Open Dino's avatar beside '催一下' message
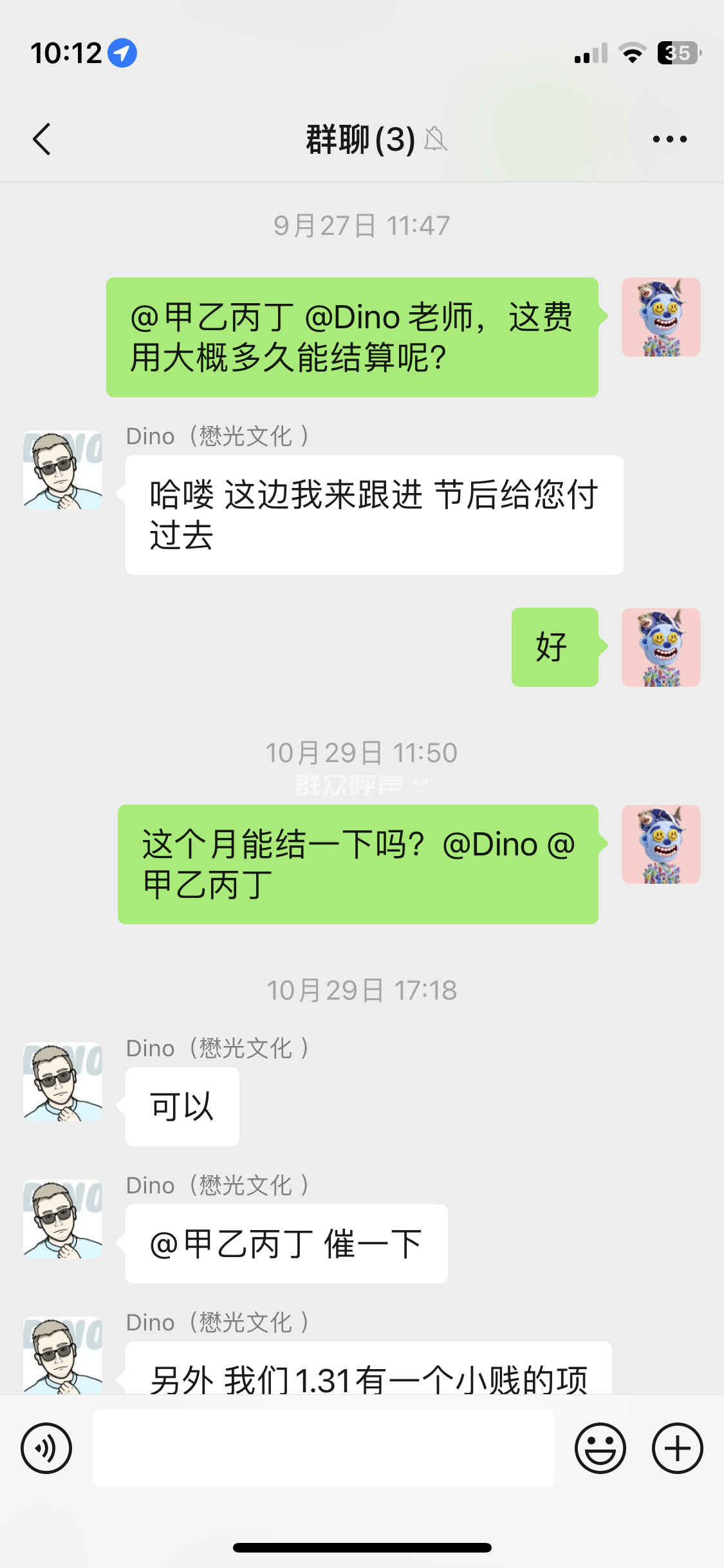 [x=63, y=1219]
